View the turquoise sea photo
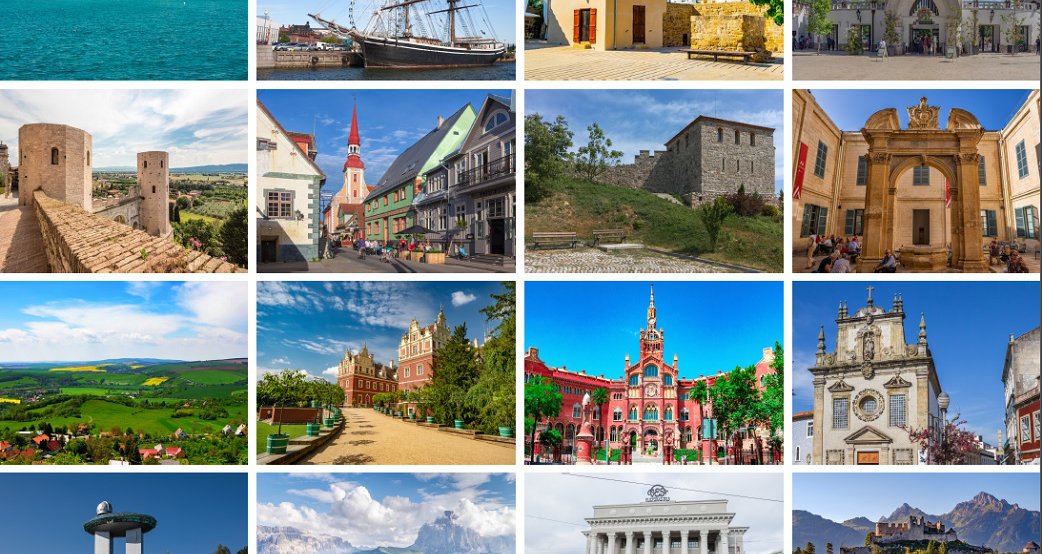The height and width of the screenshot is (554, 1043). point(123,40)
